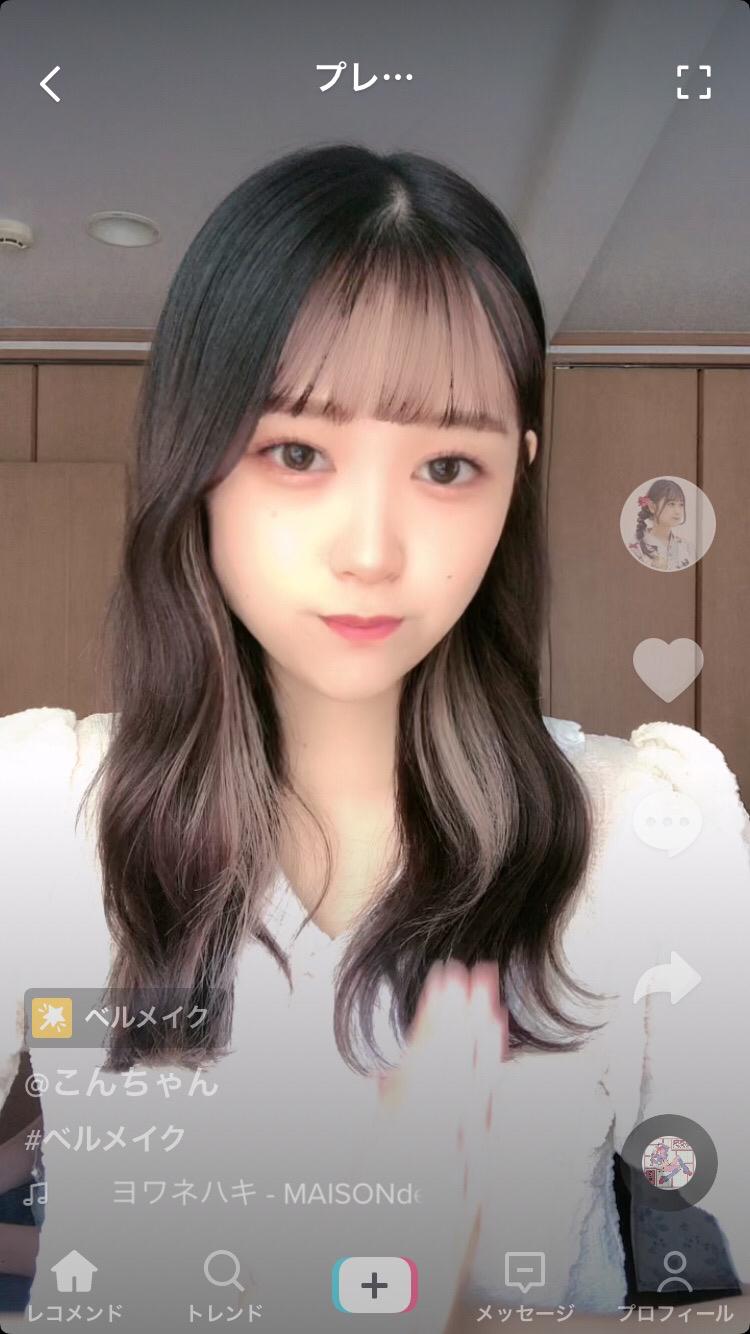
Task: Create a new video with plus button
Action: (374, 1285)
